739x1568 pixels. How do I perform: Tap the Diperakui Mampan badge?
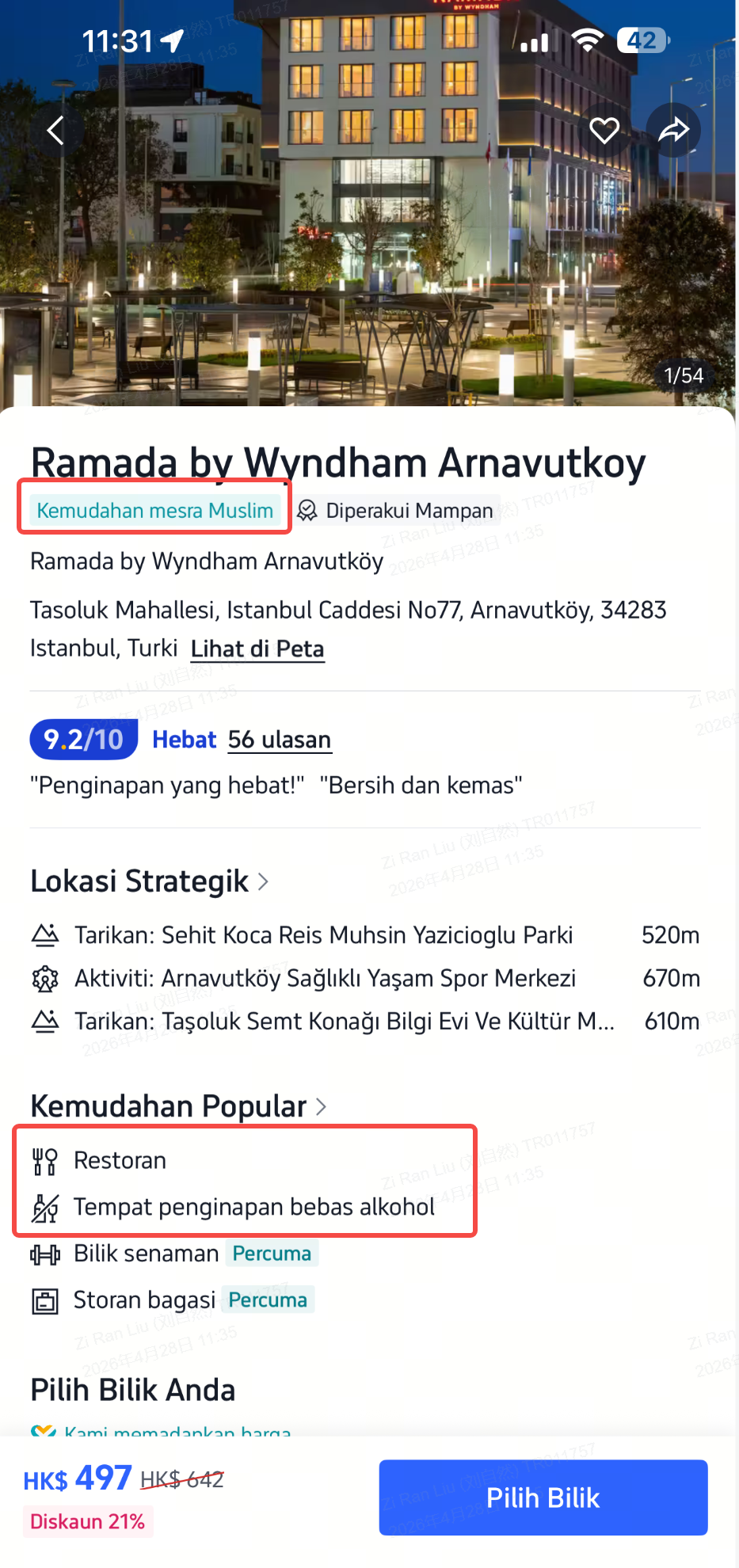click(395, 511)
